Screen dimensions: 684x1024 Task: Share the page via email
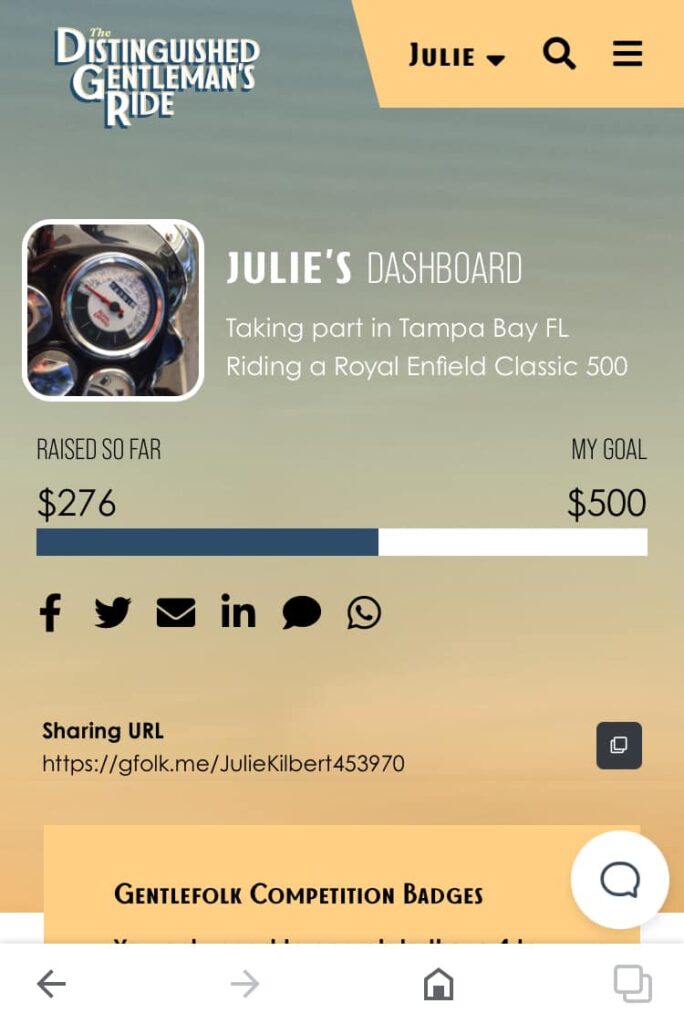pos(176,612)
